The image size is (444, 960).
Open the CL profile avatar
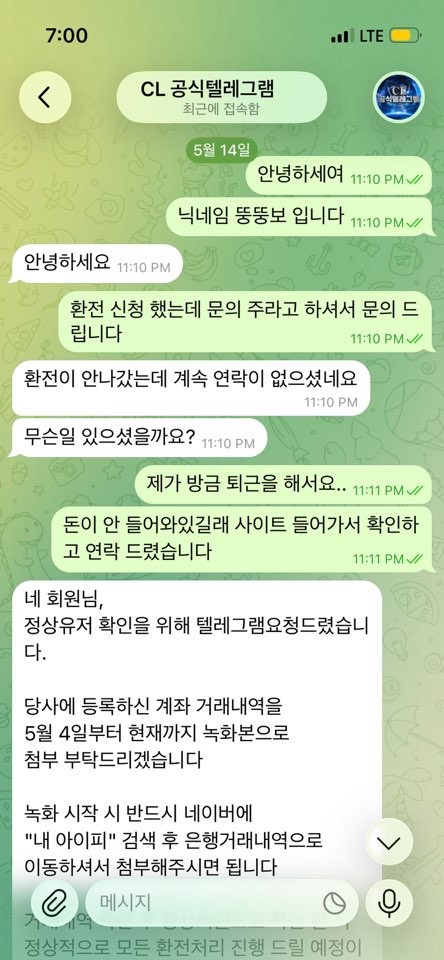tap(399, 97)
